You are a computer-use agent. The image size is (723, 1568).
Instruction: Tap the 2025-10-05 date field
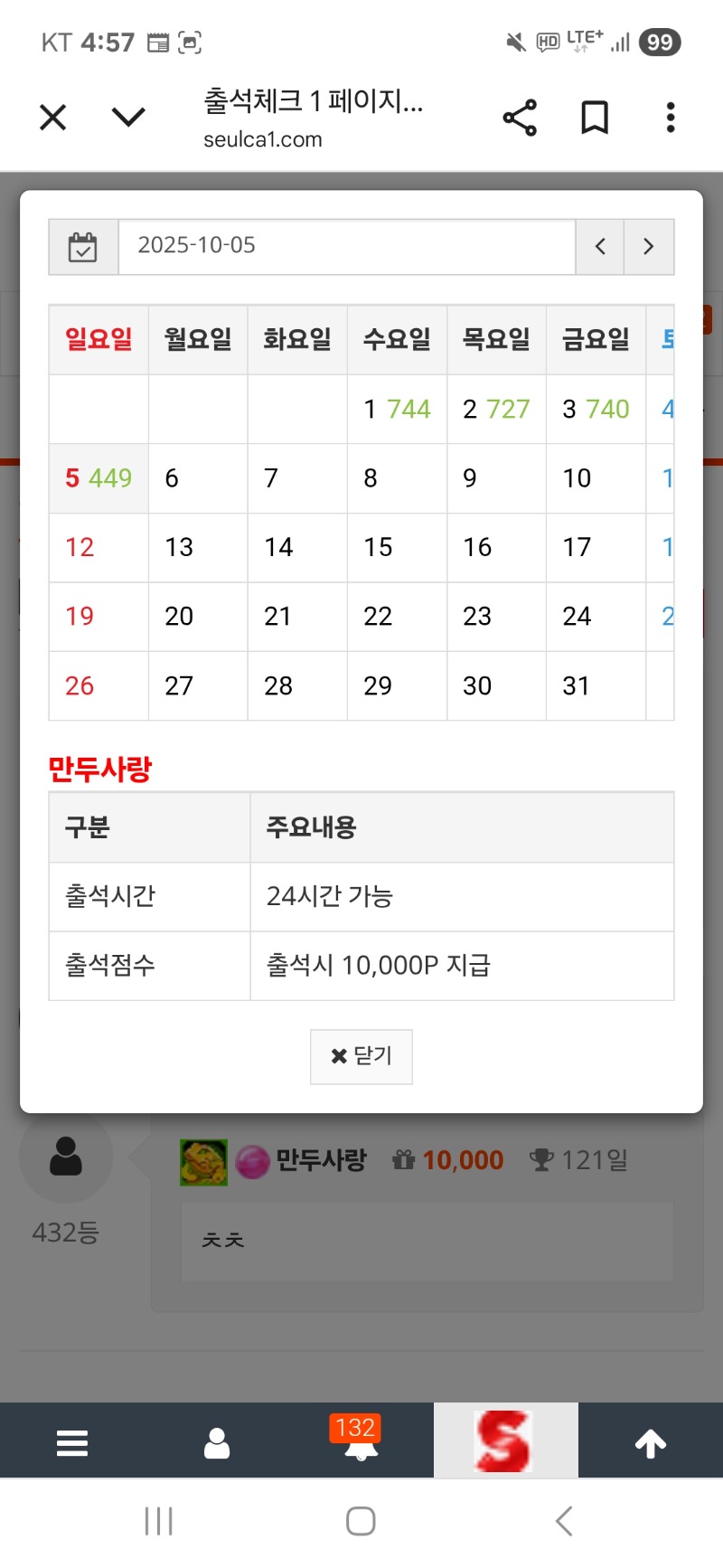point(346,246)
